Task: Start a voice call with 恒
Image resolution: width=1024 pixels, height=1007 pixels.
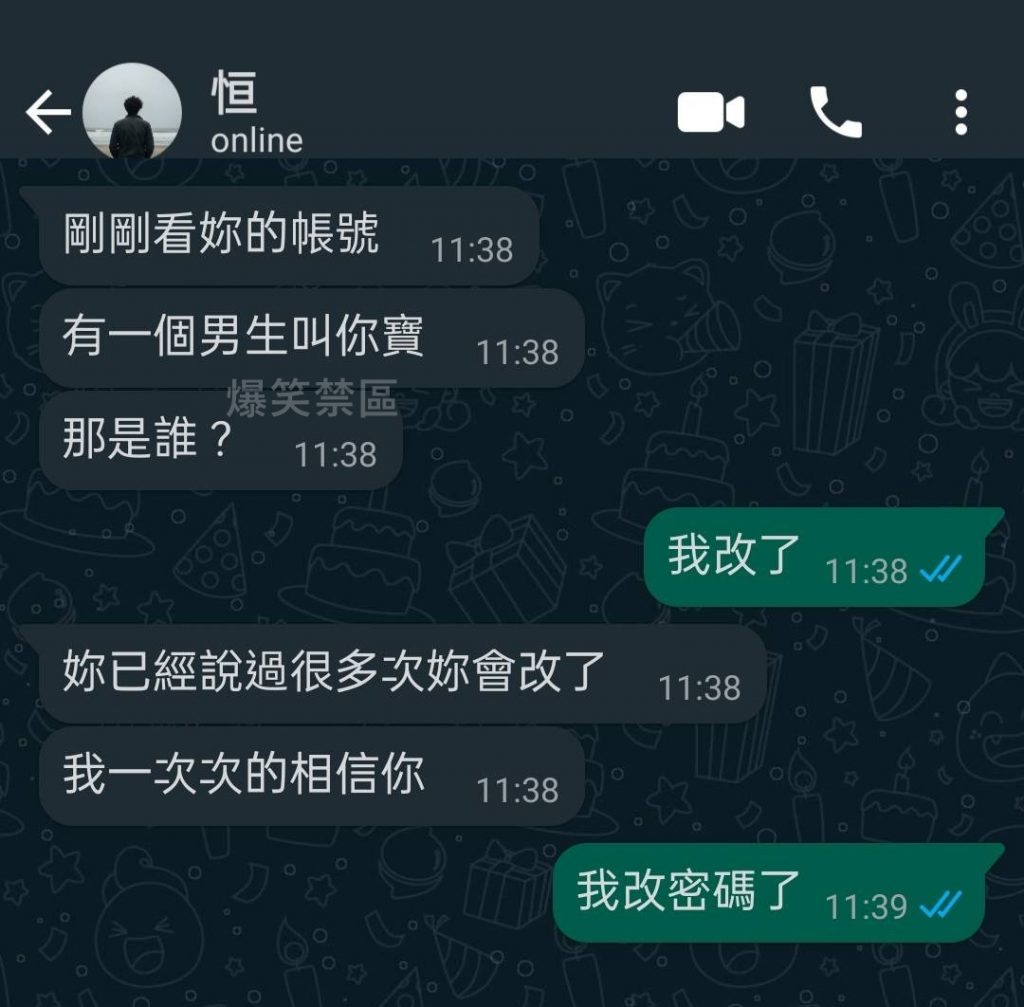Action: [x=835, y=112]
